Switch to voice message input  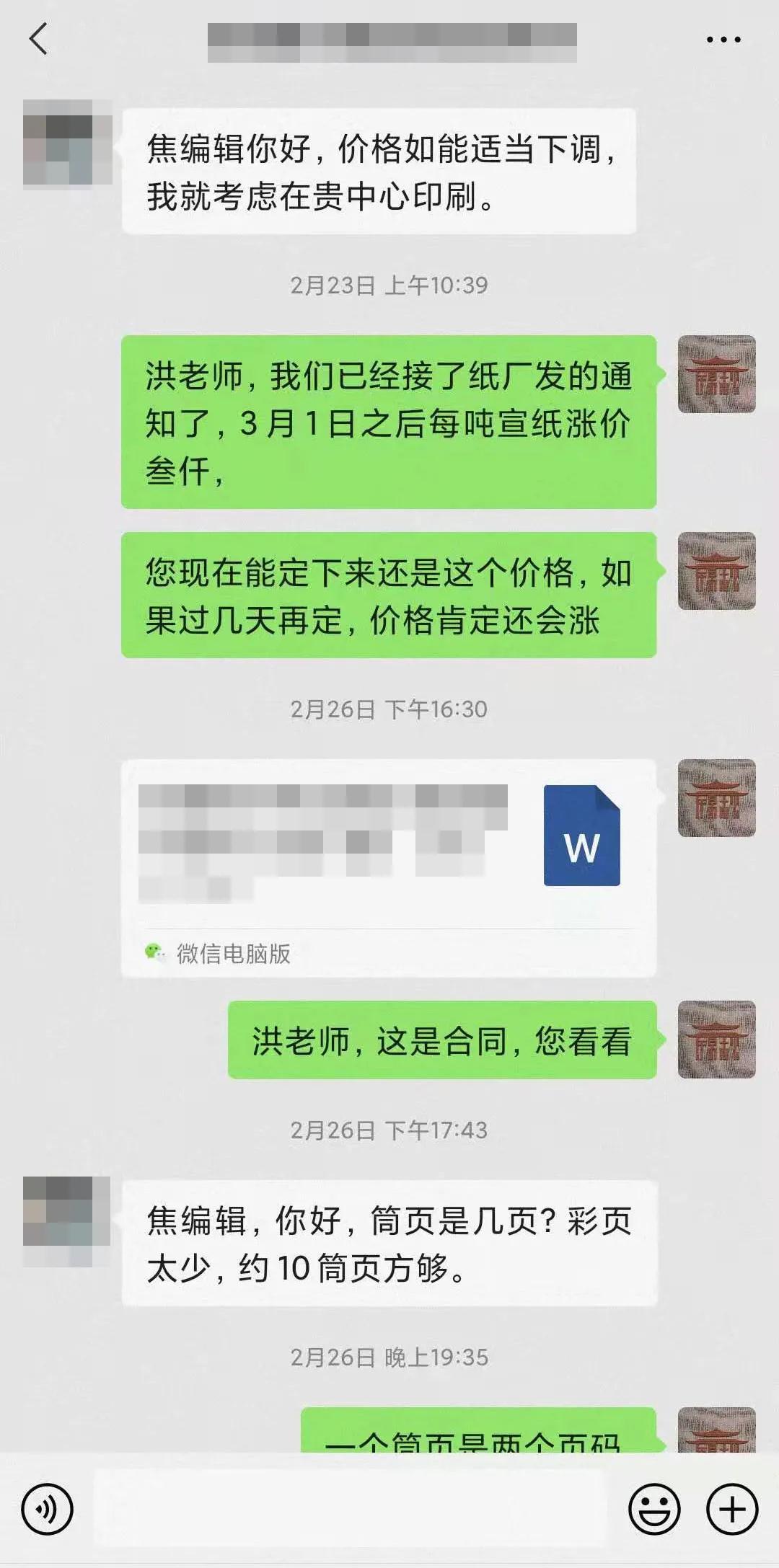48,1509
